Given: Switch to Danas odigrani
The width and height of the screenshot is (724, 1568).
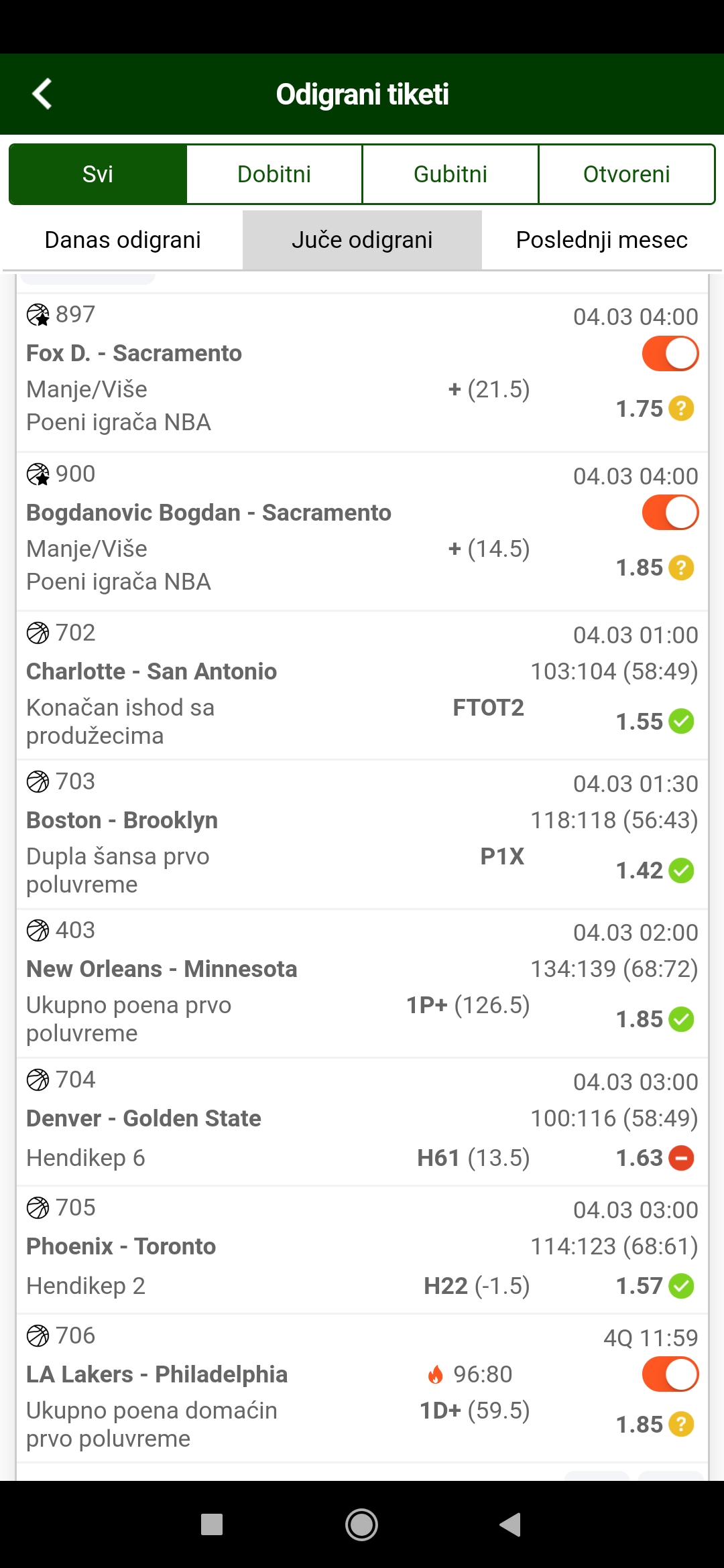Looking at the screenshot, I should coord(123,240).
